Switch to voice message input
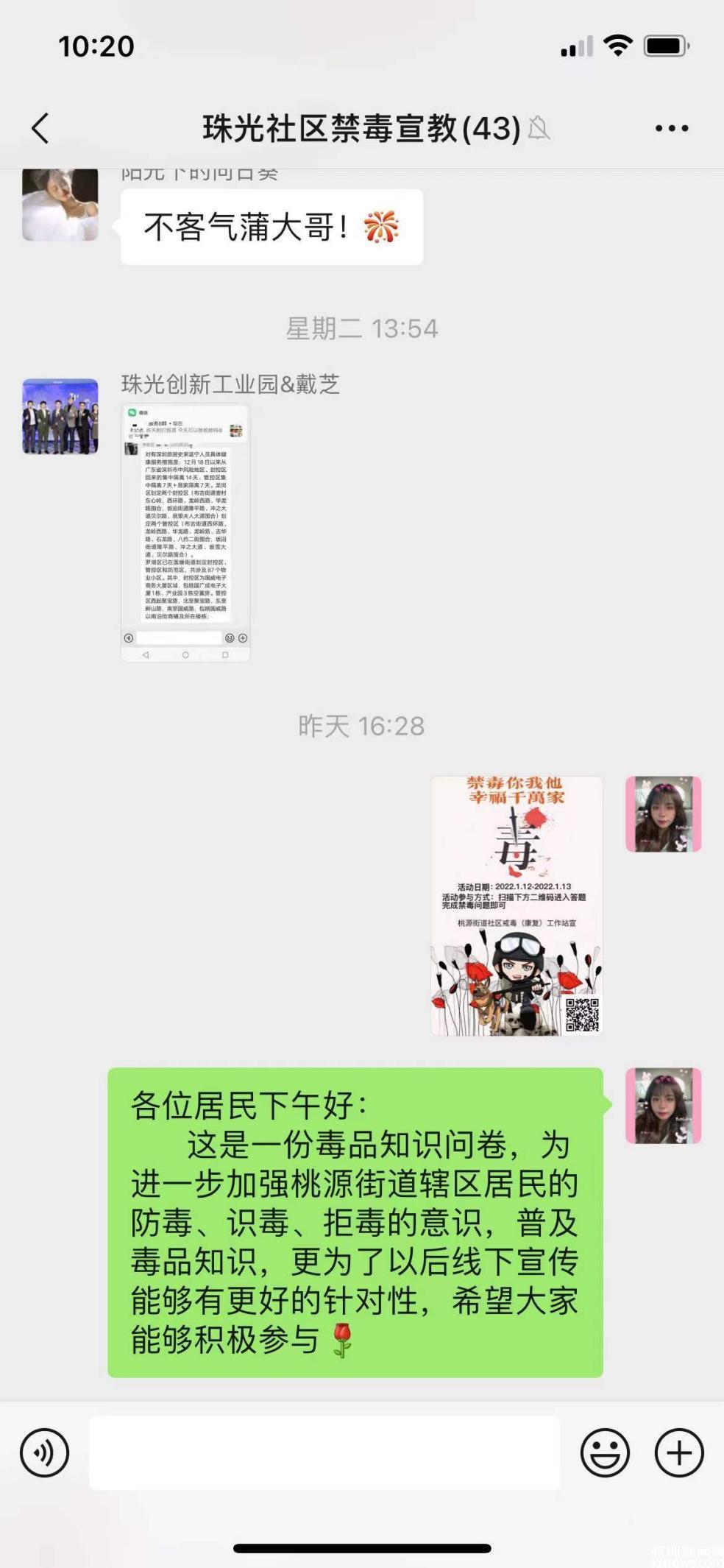The height and width of the screenshot is (1568, 724). pos(44,1452)
